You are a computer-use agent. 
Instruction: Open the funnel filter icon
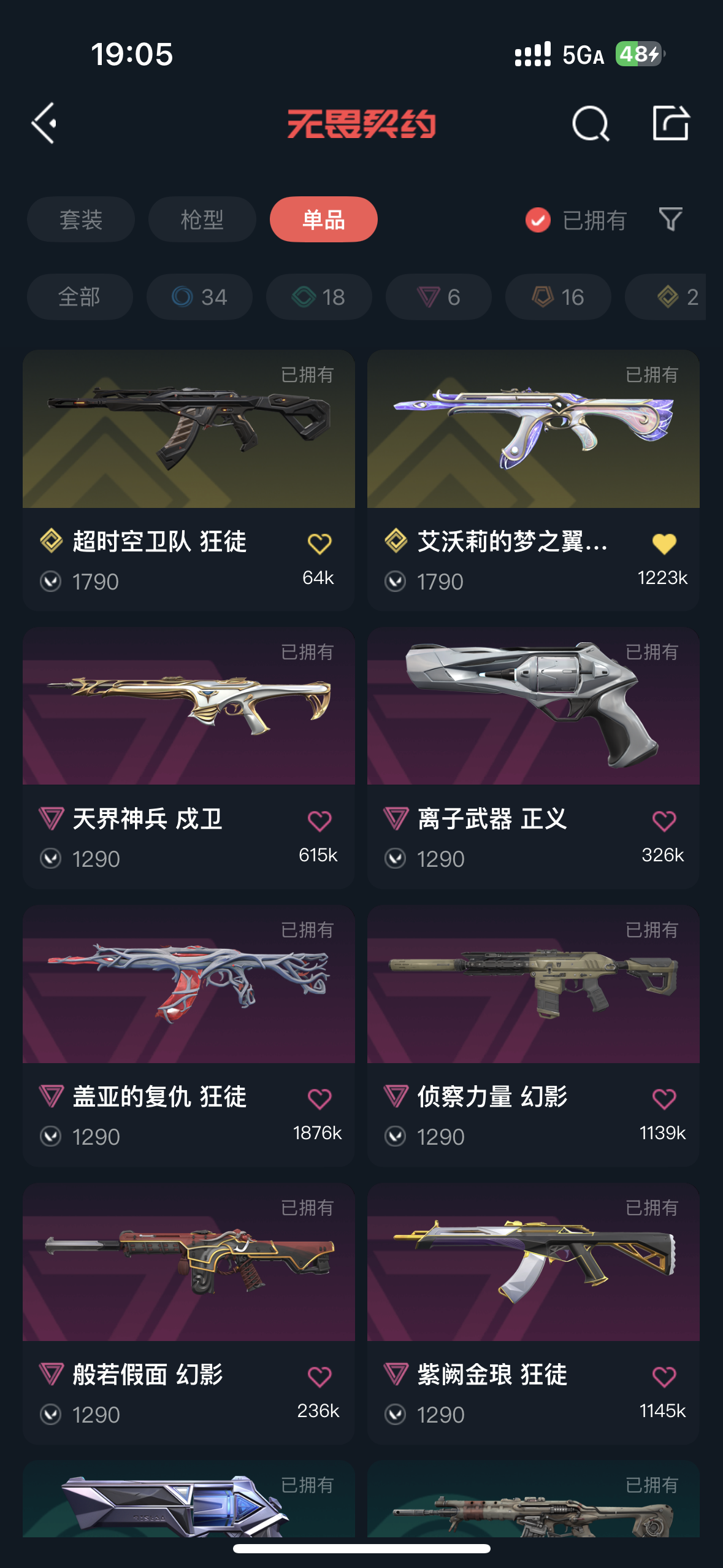point(670,219)
